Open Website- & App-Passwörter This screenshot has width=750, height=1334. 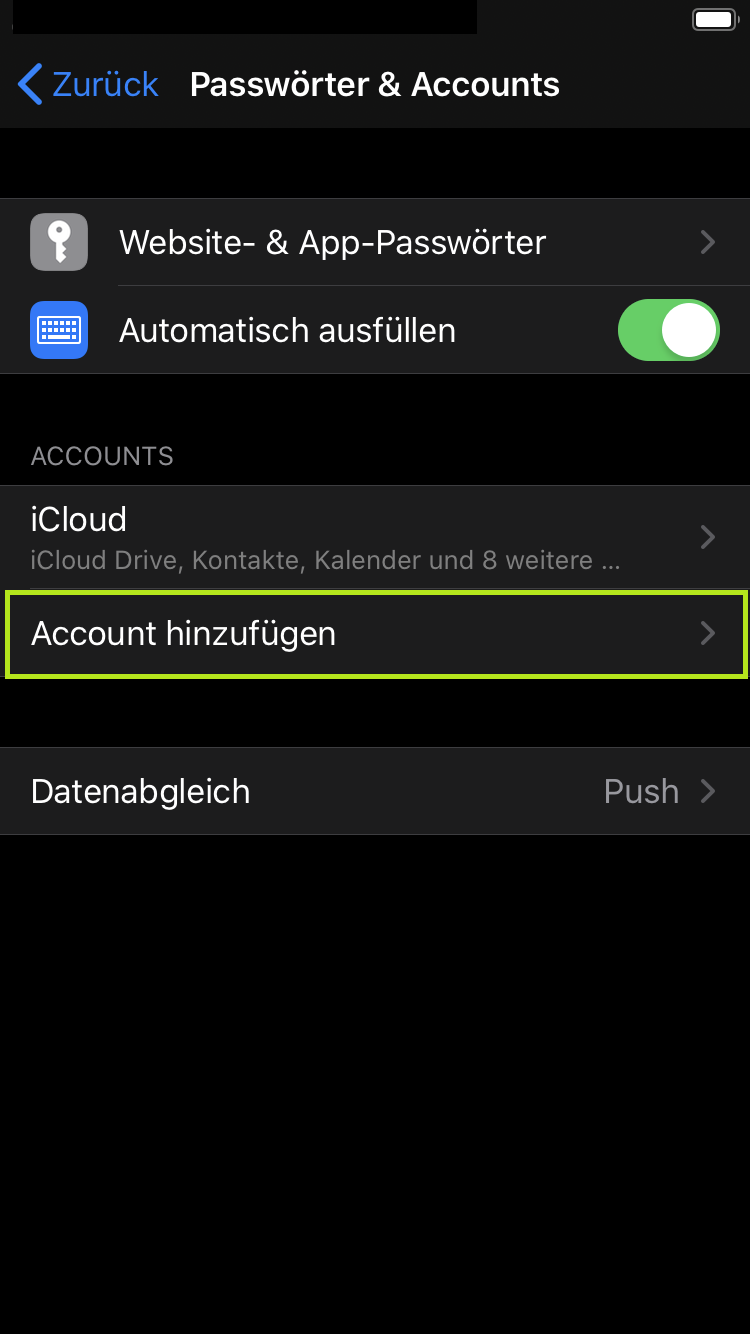click(375, 243)
